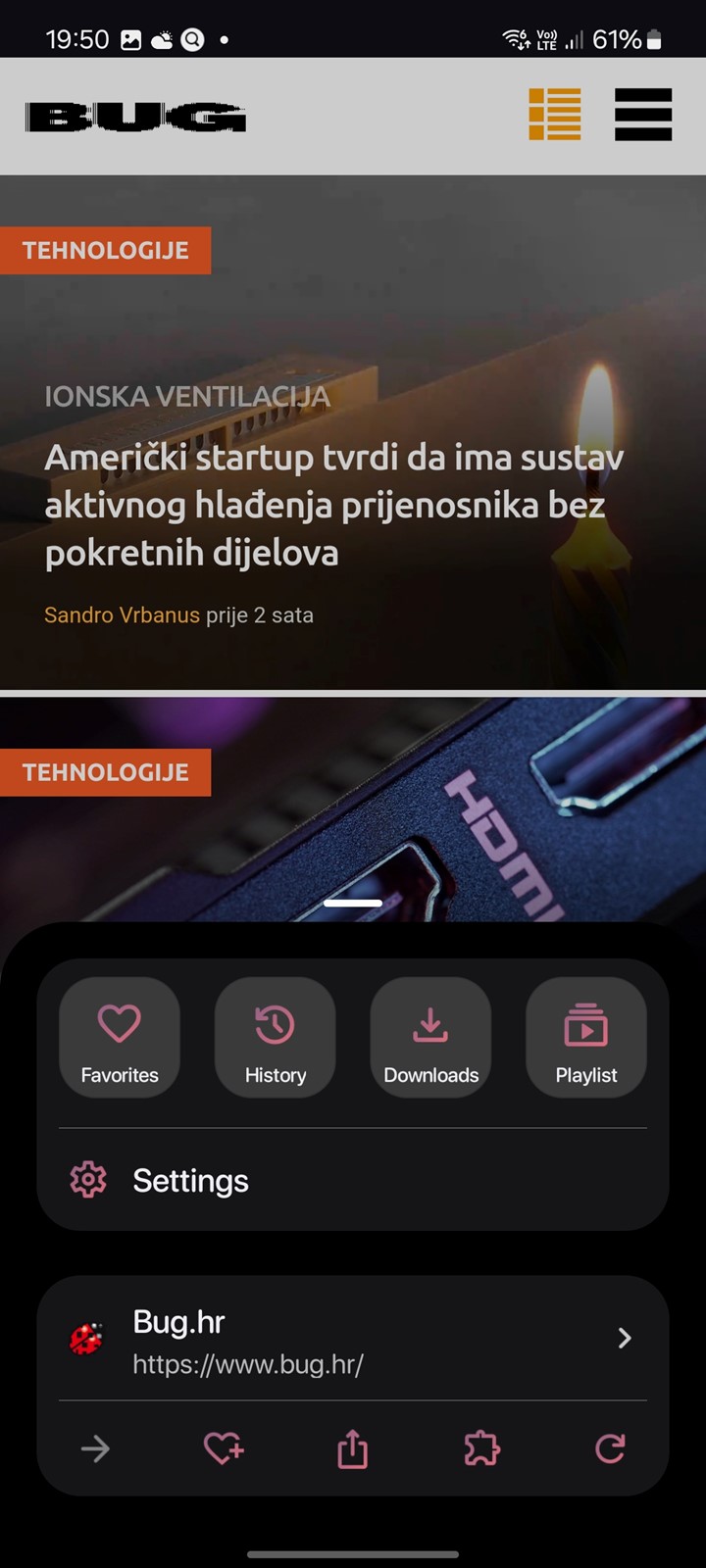Open the Favorites shortcut
This screenshot has height=1568, width=706.
(x=120, y=1037)
